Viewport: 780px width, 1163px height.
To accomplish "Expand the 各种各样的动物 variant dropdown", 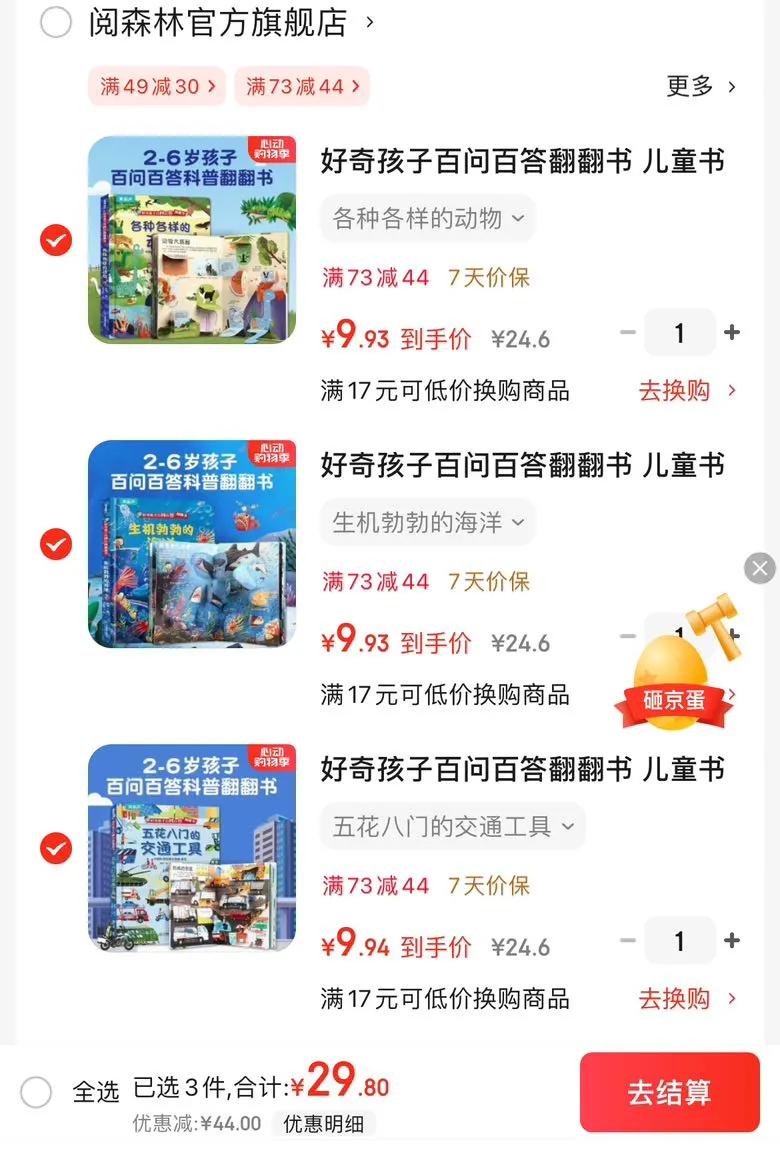I will click(428, 218).
